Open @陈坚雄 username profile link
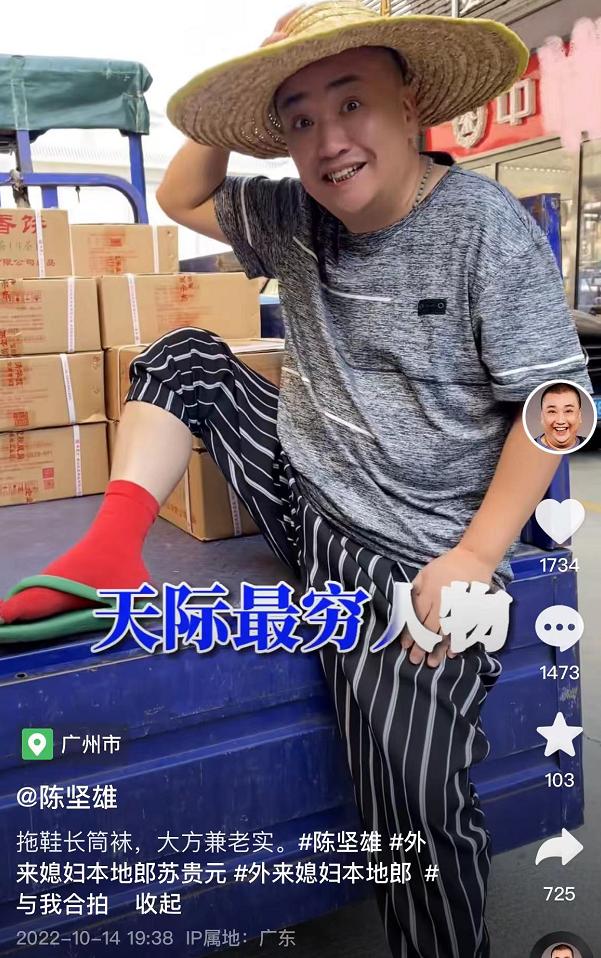This screenshot has height=958, width=601. coord(66,797)
